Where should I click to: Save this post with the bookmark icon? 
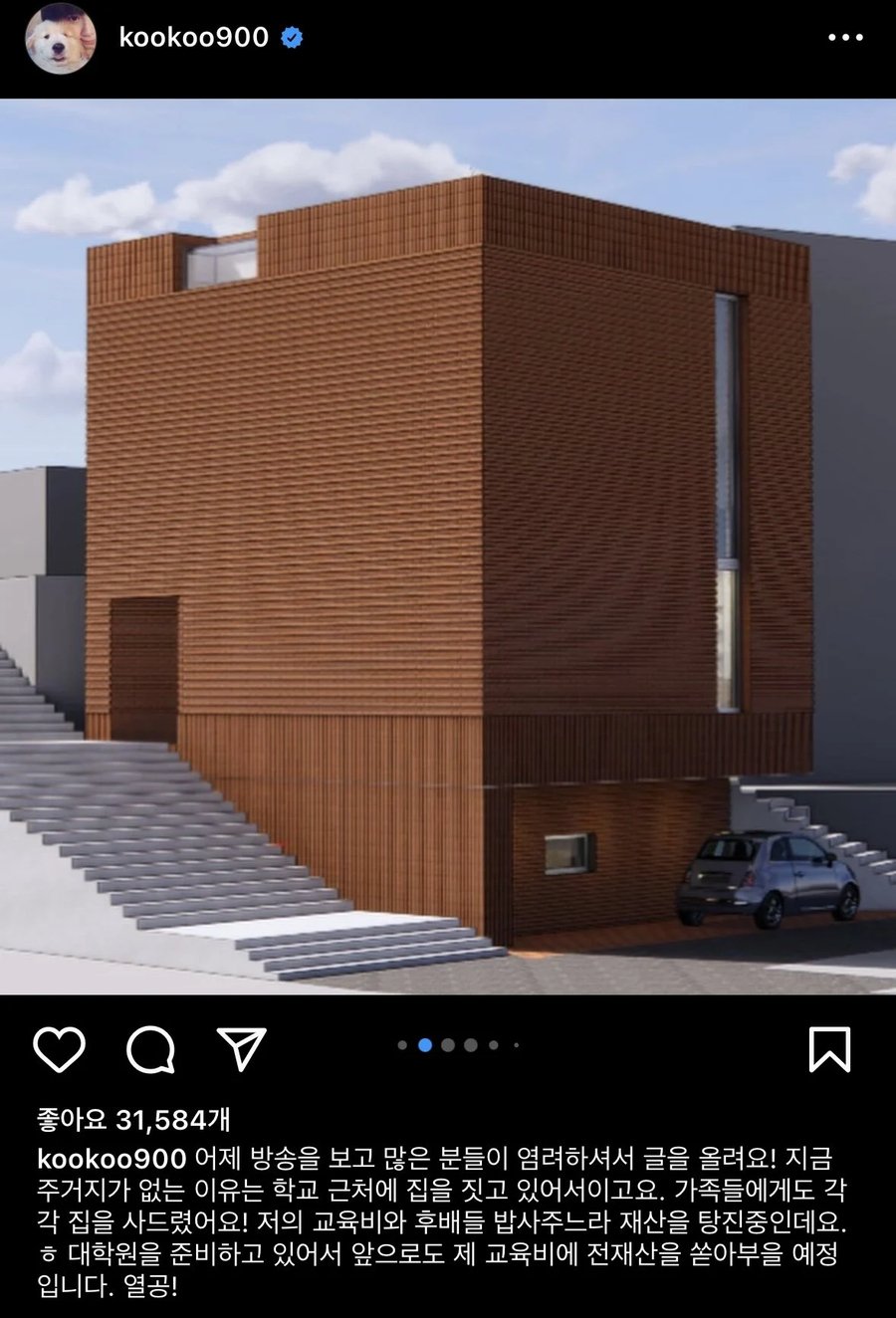coord(829,1049)
